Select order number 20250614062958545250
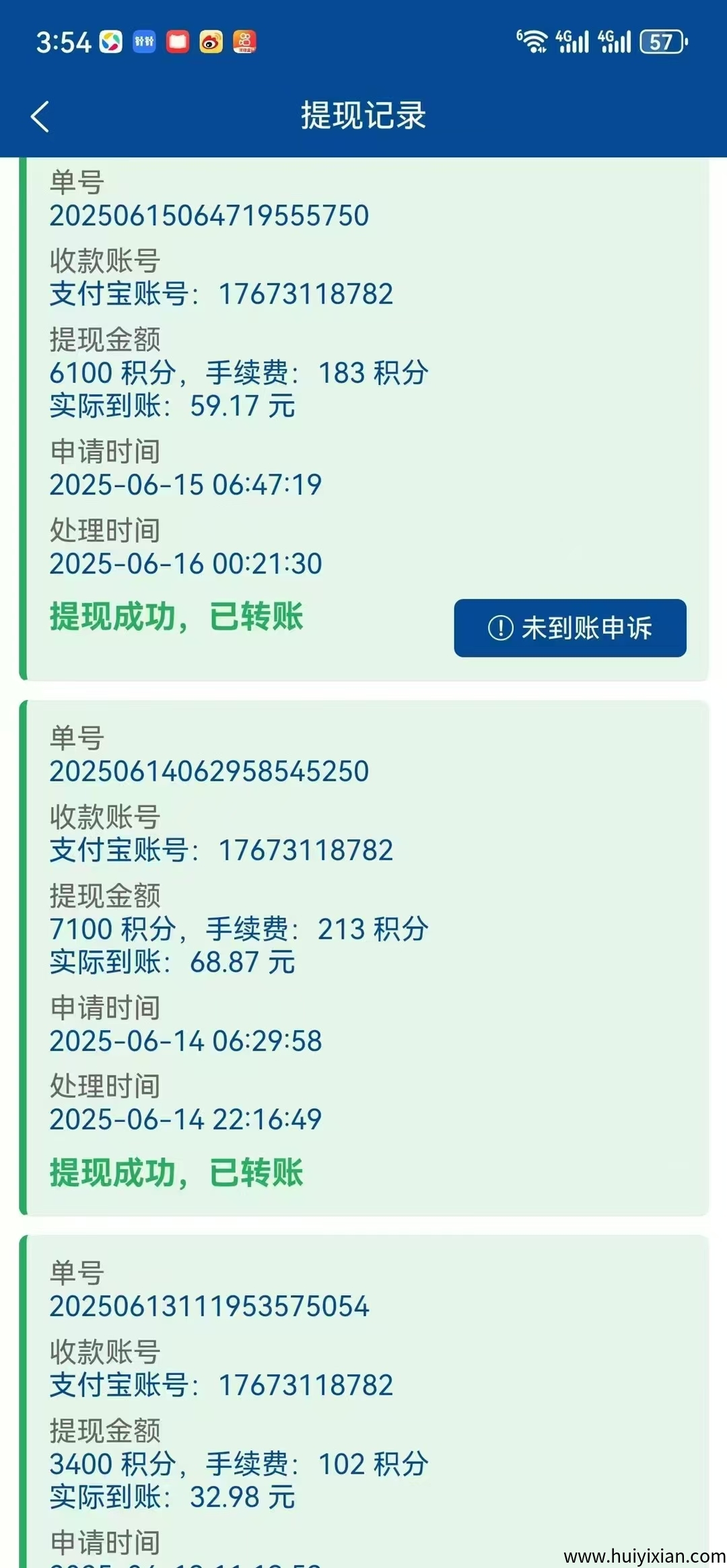 (209, 771)
